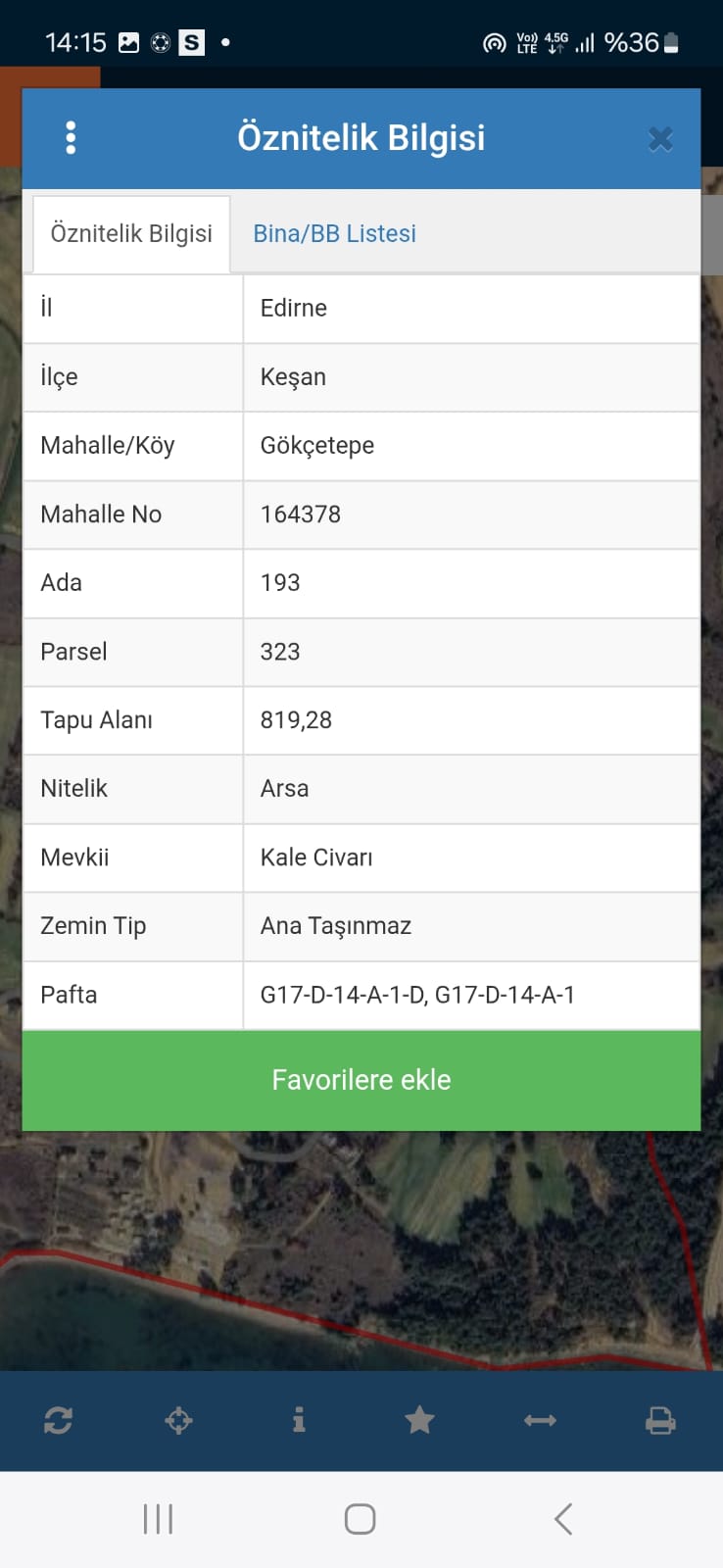The width and height of the screenshot is (723, 1568).
Task: Open parcel details with the info icon
Action: [x=299, y=1420]
